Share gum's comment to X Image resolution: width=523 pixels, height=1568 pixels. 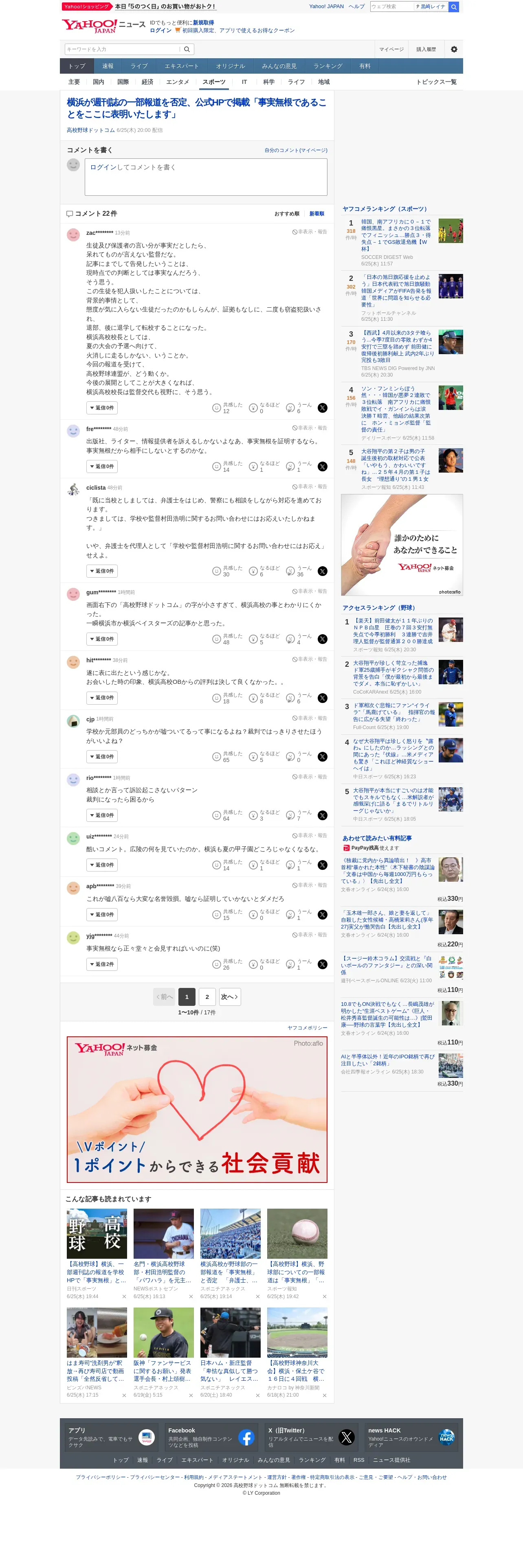click(323, 639)
